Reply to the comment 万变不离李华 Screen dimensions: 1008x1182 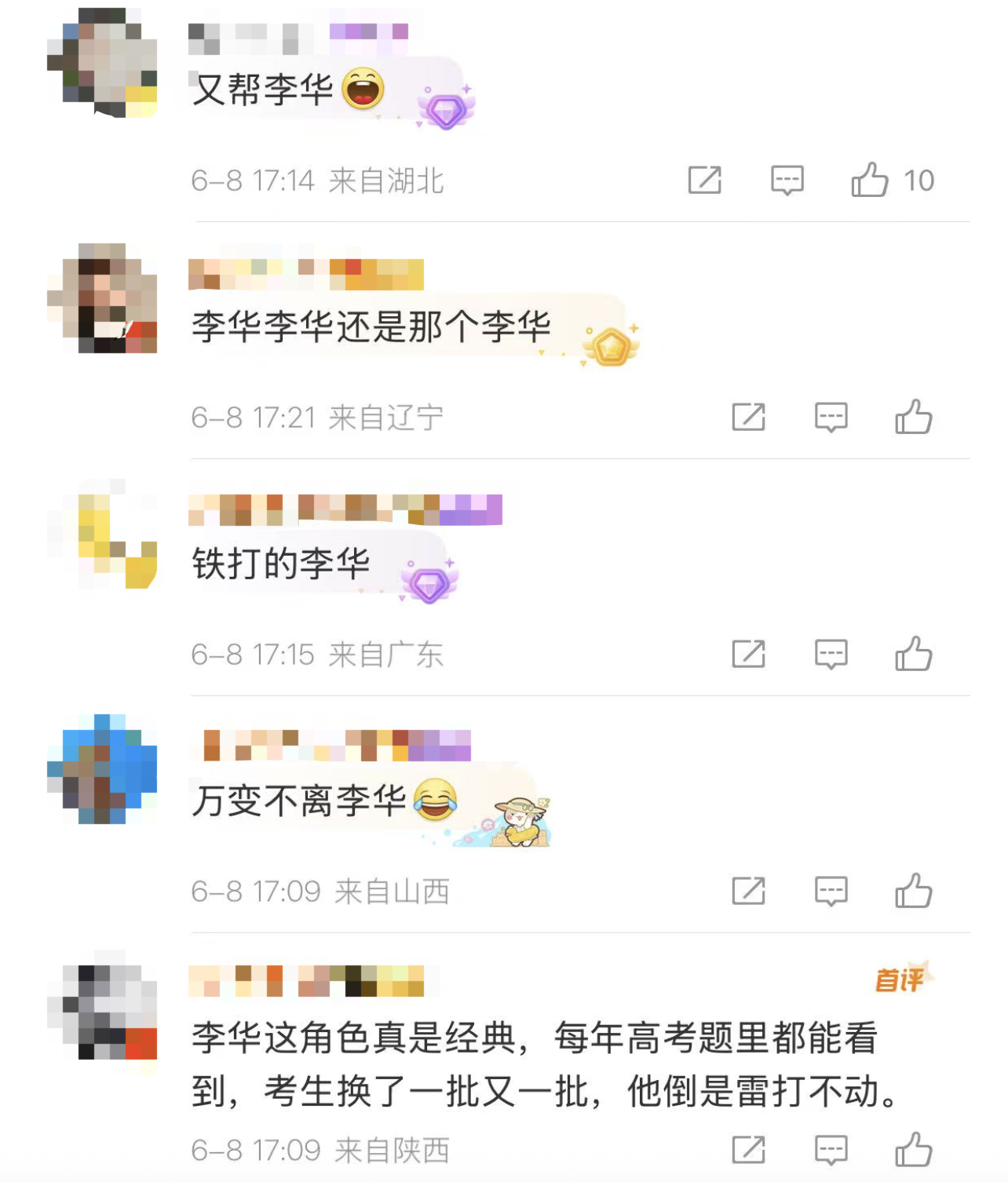(831, 891)
